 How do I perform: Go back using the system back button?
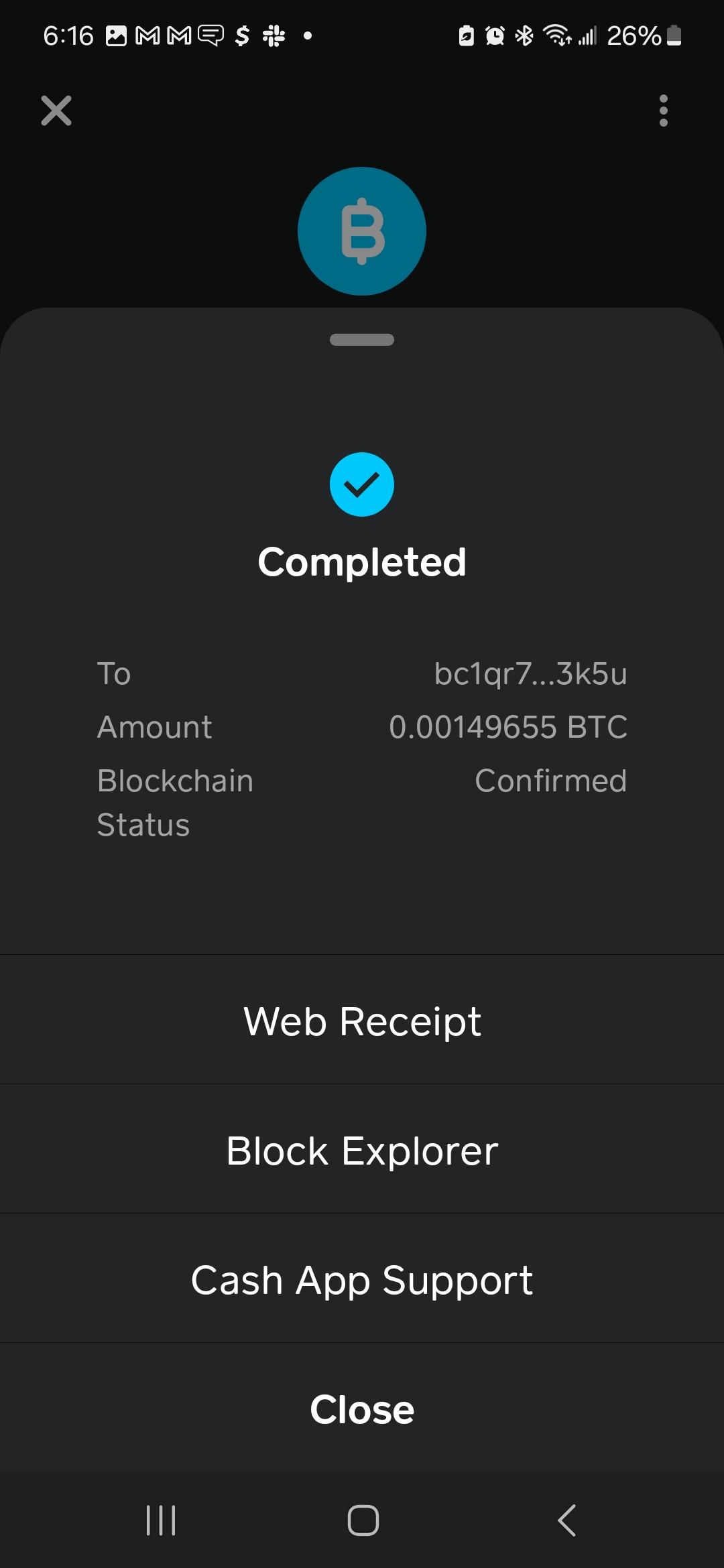(567, 1520)
